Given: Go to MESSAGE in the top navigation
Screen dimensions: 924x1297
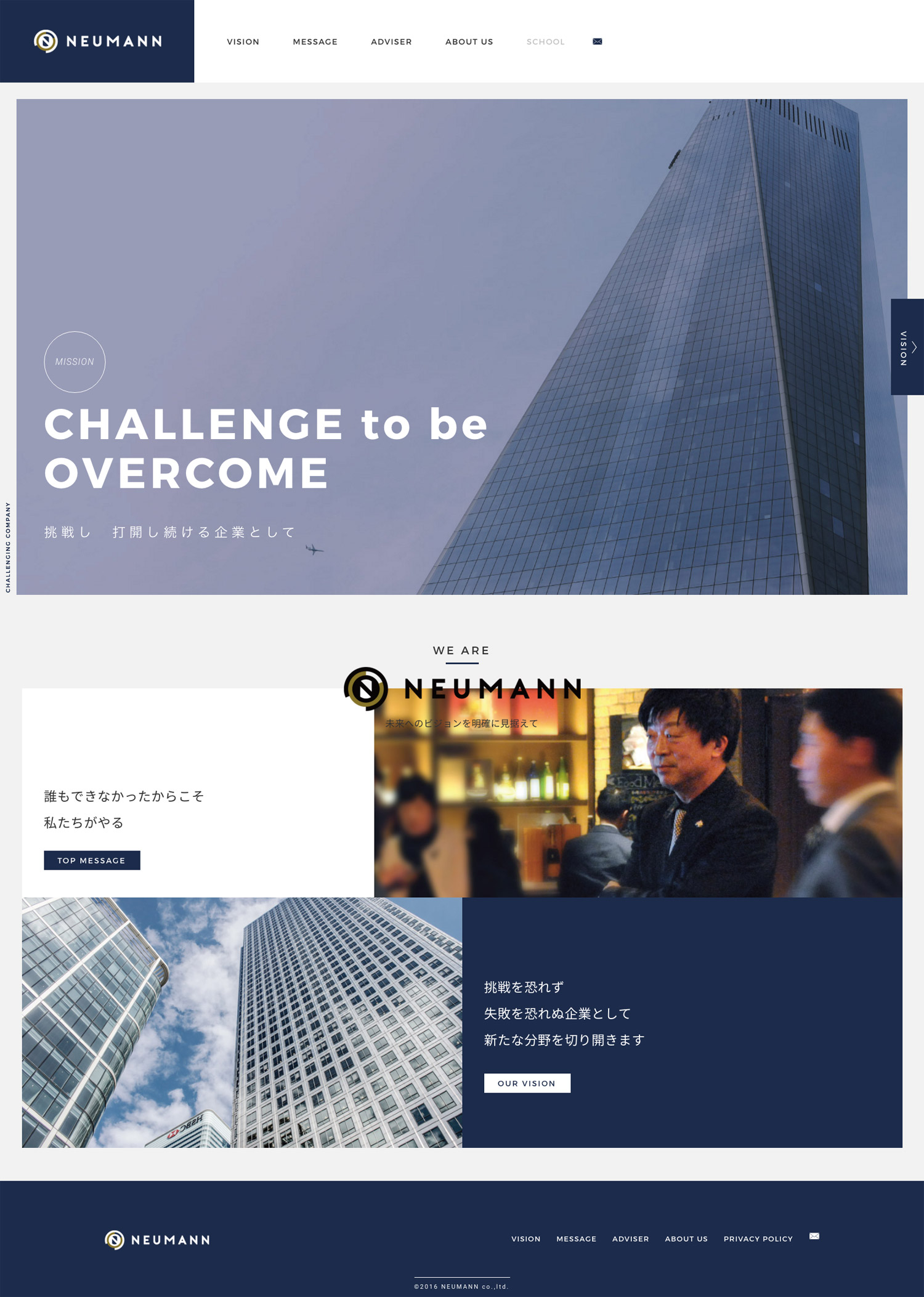Looking at the screenshot, I should 315,42.
